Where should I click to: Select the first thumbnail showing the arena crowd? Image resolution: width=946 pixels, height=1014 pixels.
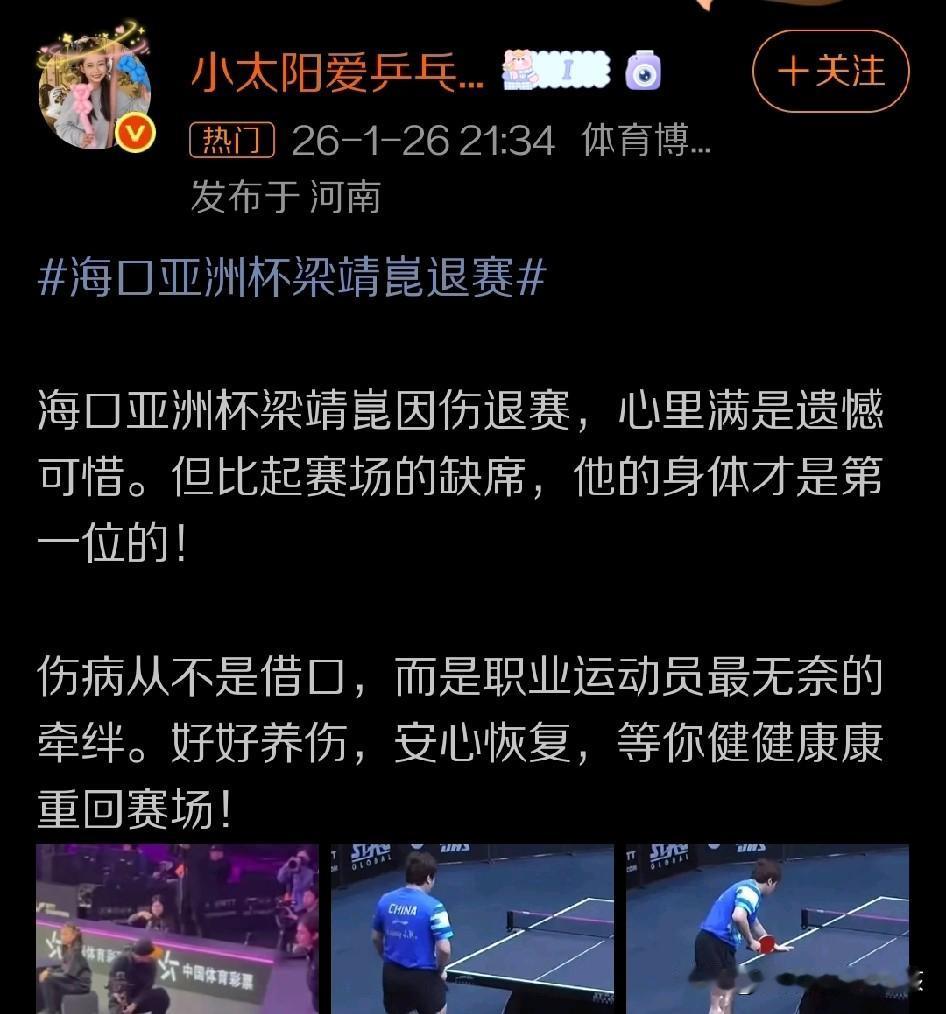(175, 928)
